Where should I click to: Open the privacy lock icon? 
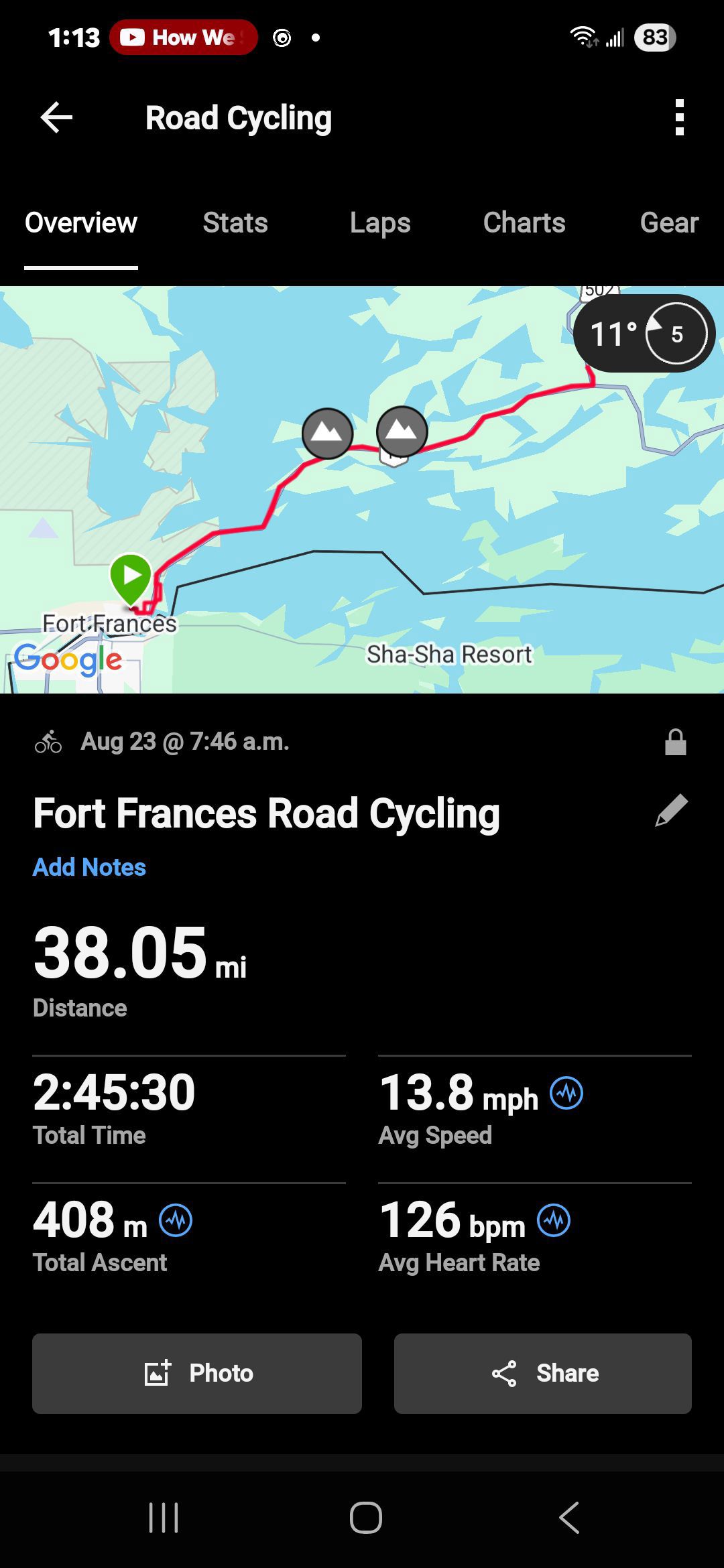pyautogui.click(x=675, y=742)
